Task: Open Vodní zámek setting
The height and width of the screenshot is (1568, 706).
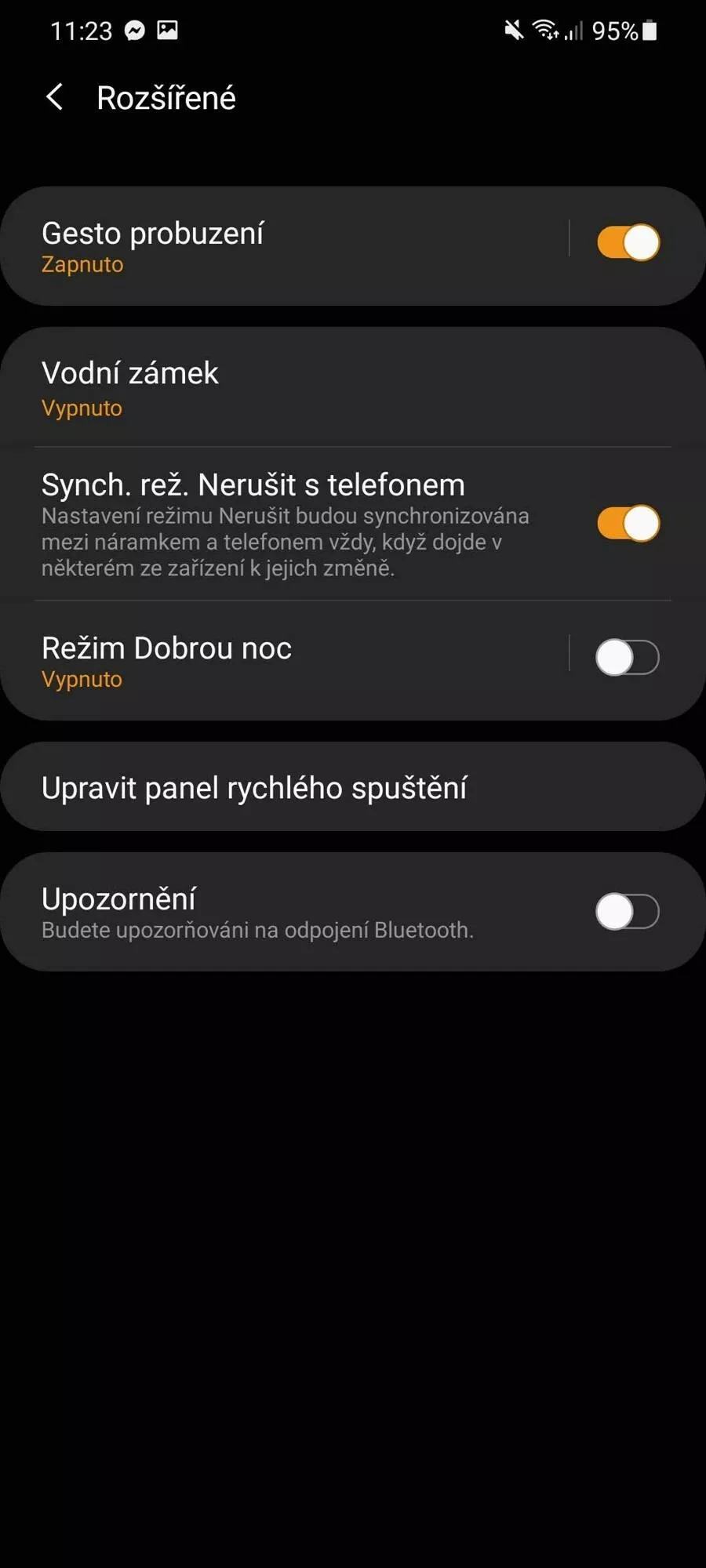Action: [x=353, y=388]
